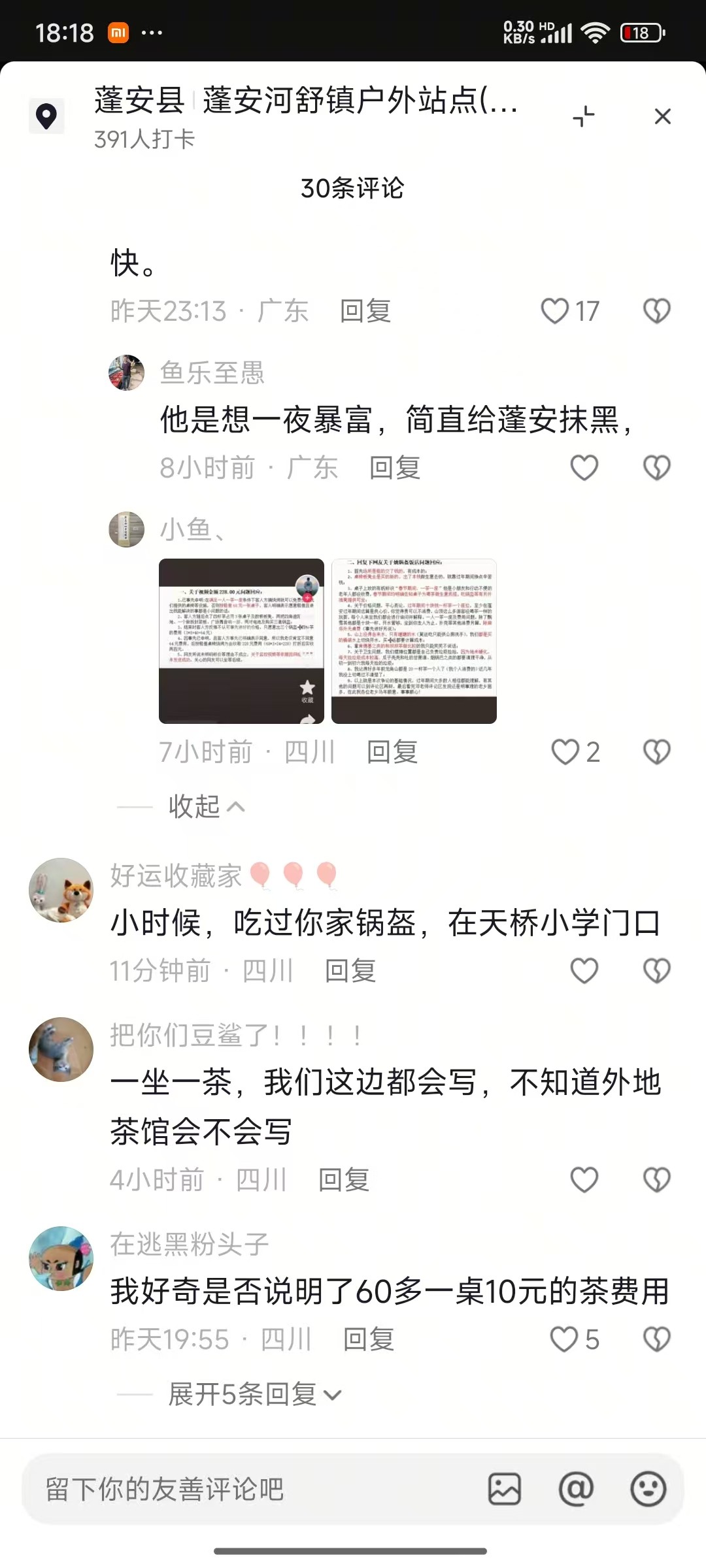This screenshot has height=1568, width=706.
Task: Reply to the 一坐一茶 comment
Action: [344, 1180]
